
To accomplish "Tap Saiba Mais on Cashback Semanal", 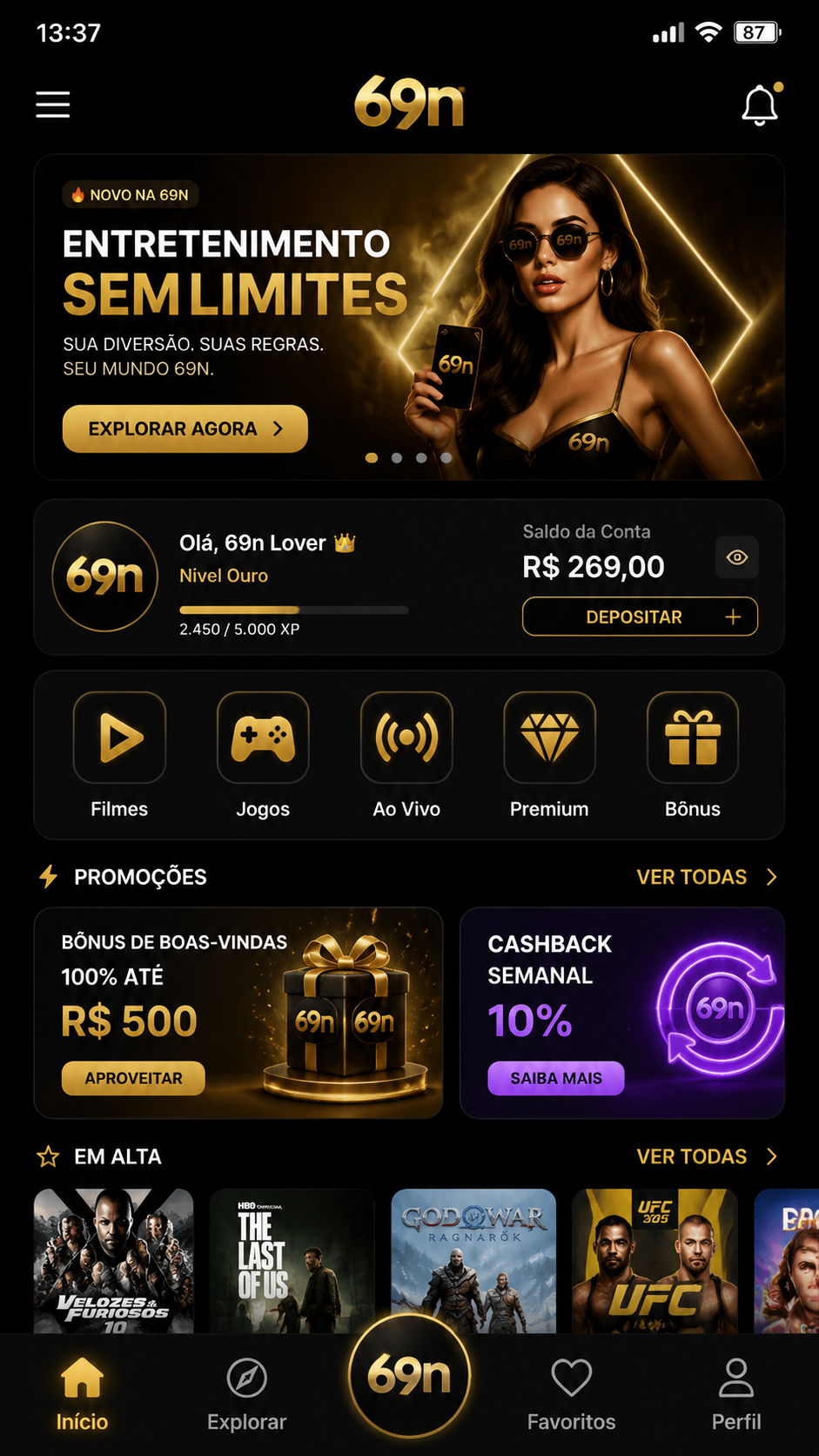I will 555,1078.
